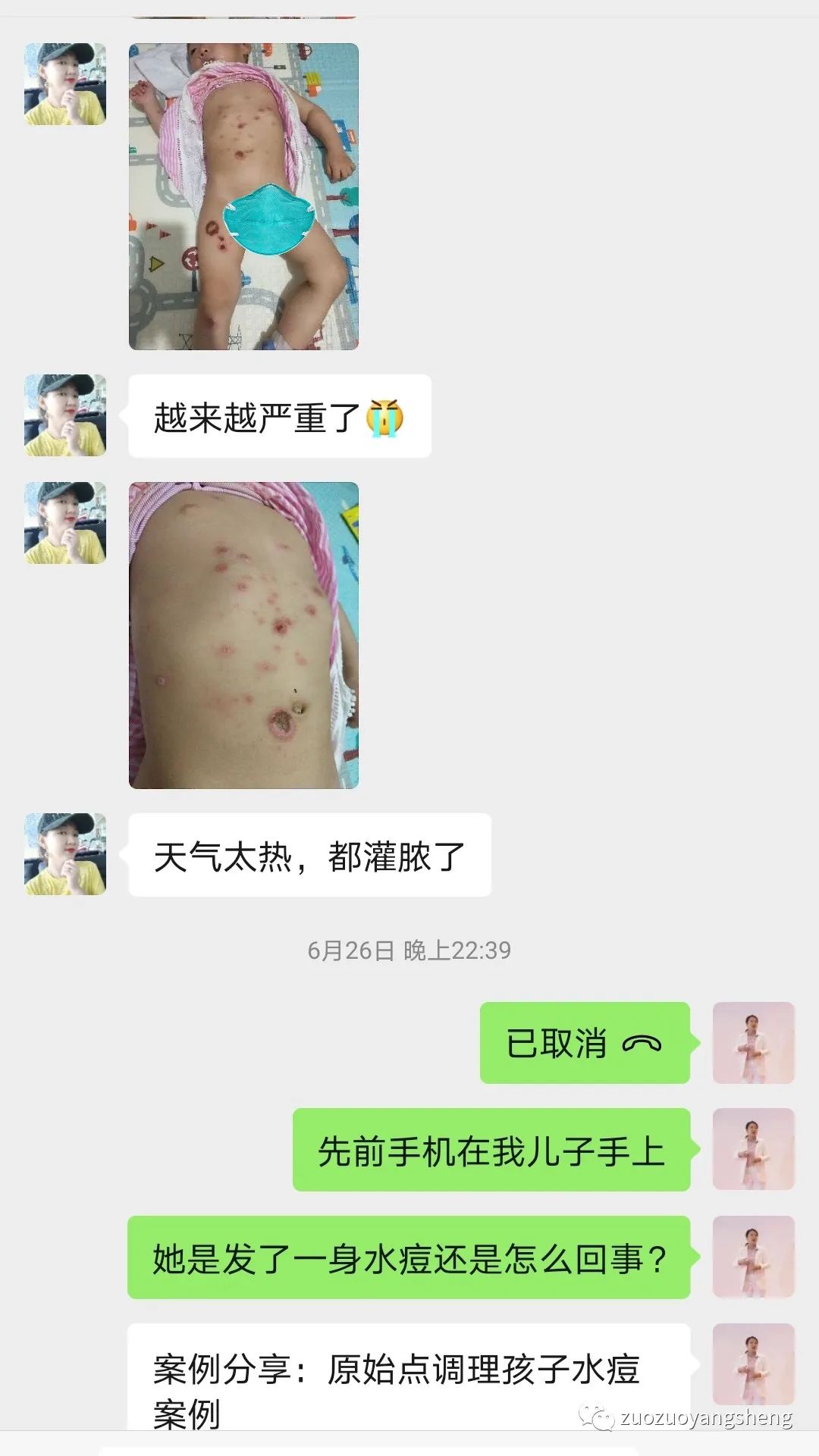
Task: View the full-body child photo message
Action: pos(243,197)
